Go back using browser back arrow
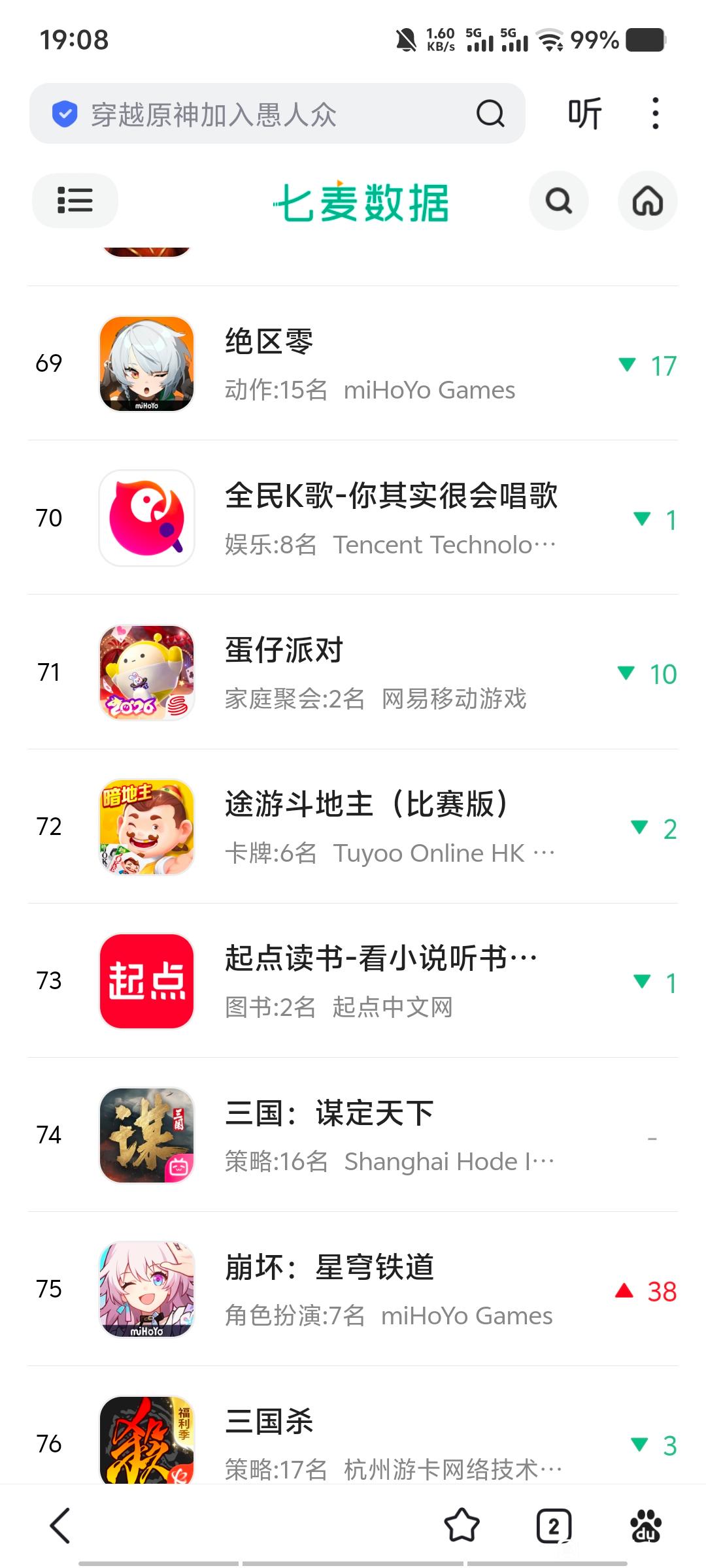 coord(60,1526)
